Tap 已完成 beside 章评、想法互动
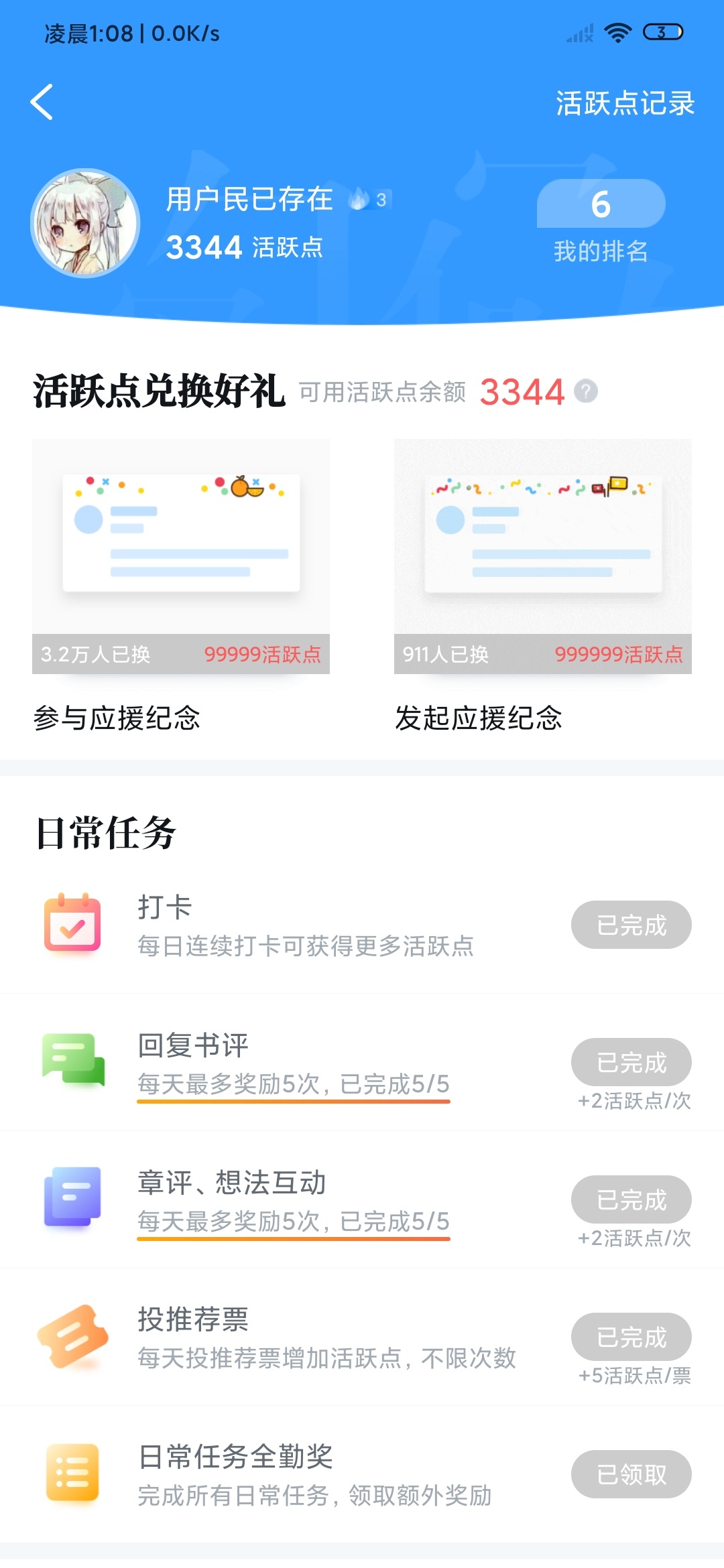724x1568 pixels. [x=631, y=1199]
